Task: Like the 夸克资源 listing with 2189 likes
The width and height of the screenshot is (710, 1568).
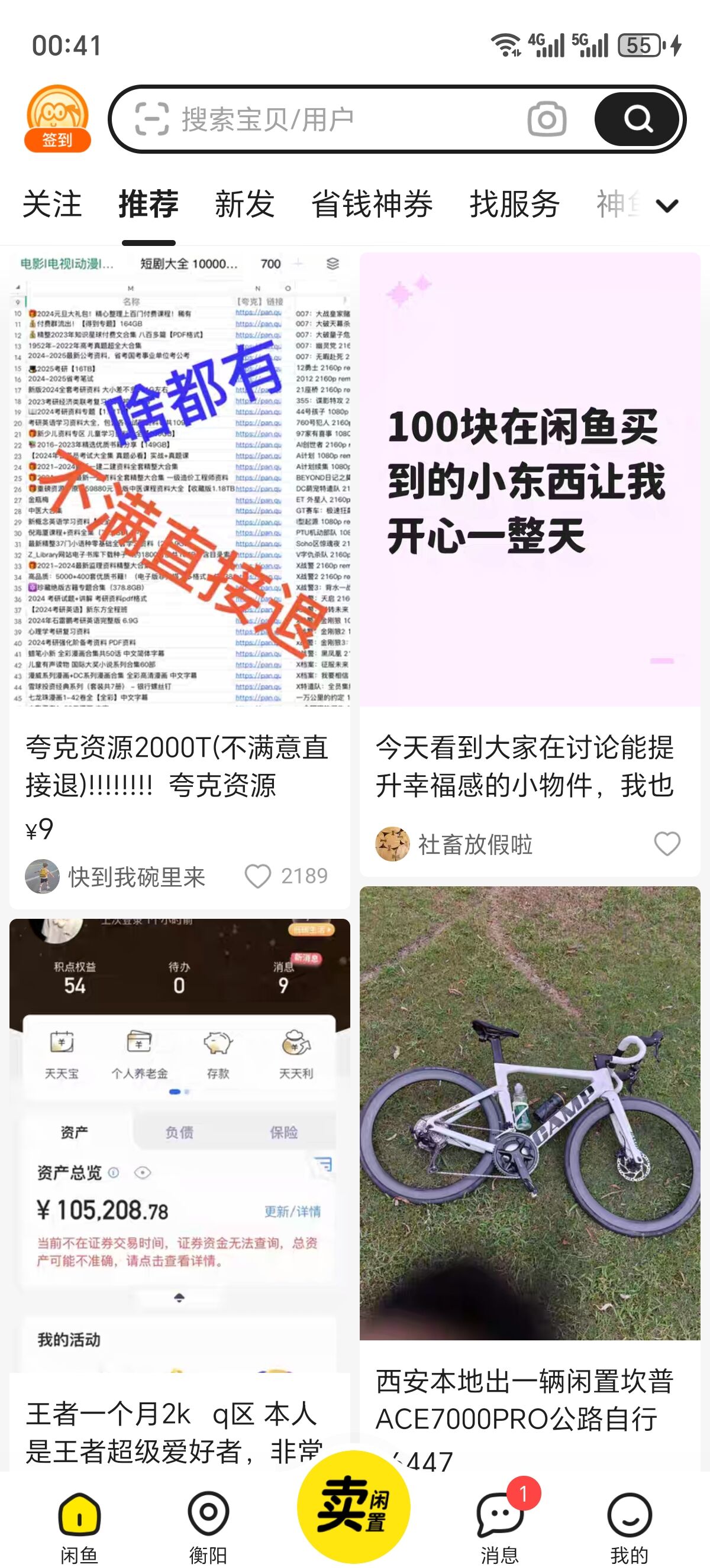Action: (257, 876)
